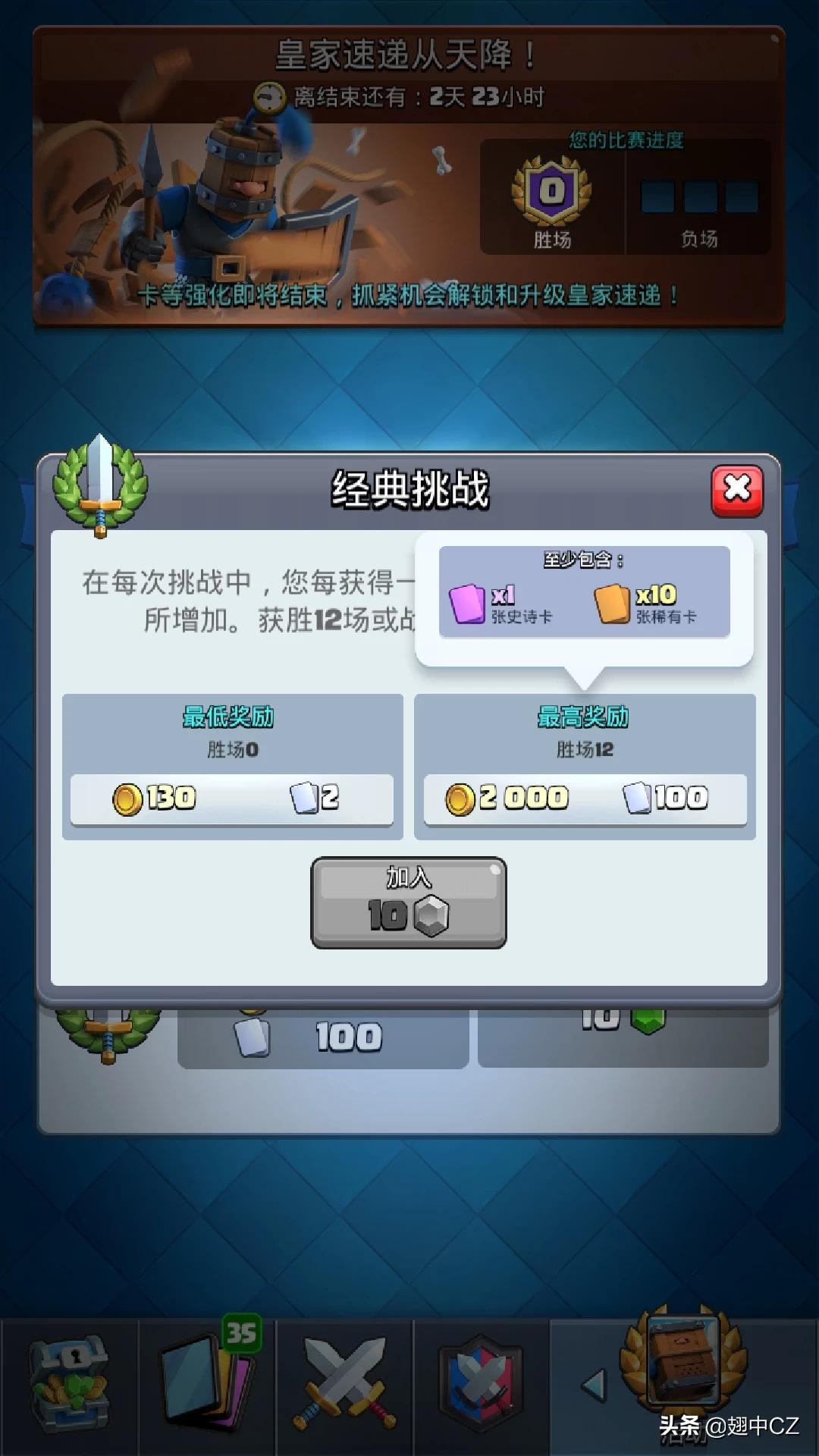819x1456 pixels.
Task: Tap the 最低奖励 reward panel
Action: pos(232,766)
